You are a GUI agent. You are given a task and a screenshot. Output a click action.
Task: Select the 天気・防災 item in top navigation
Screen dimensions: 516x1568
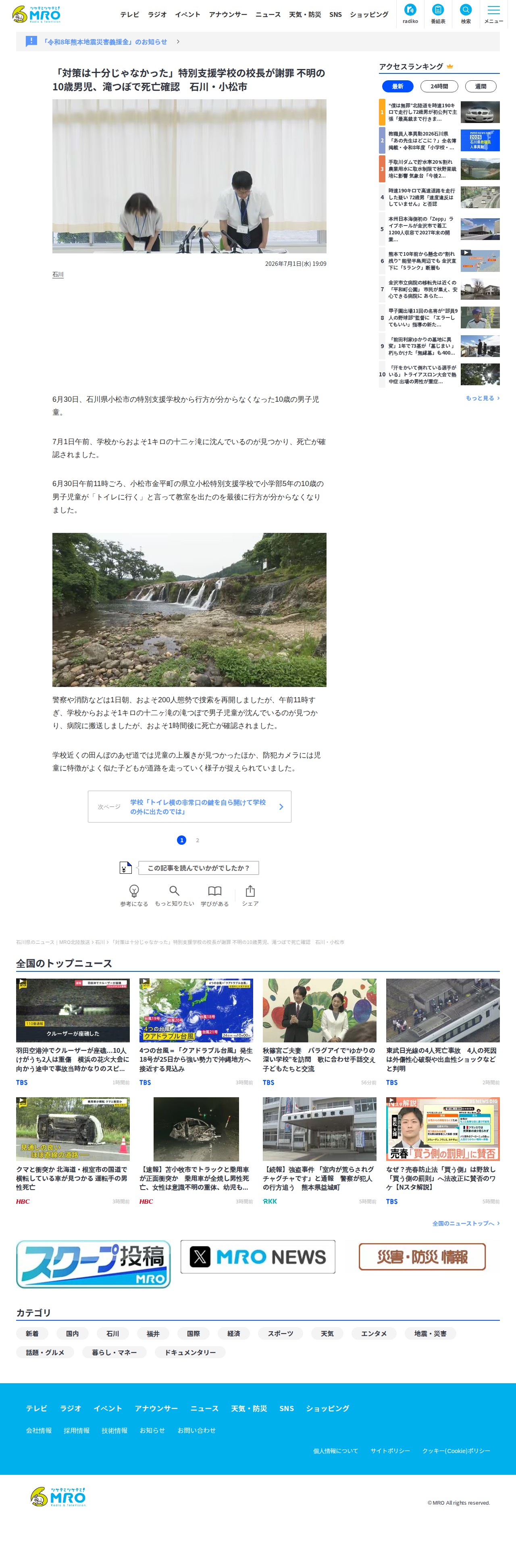point(305,15)
